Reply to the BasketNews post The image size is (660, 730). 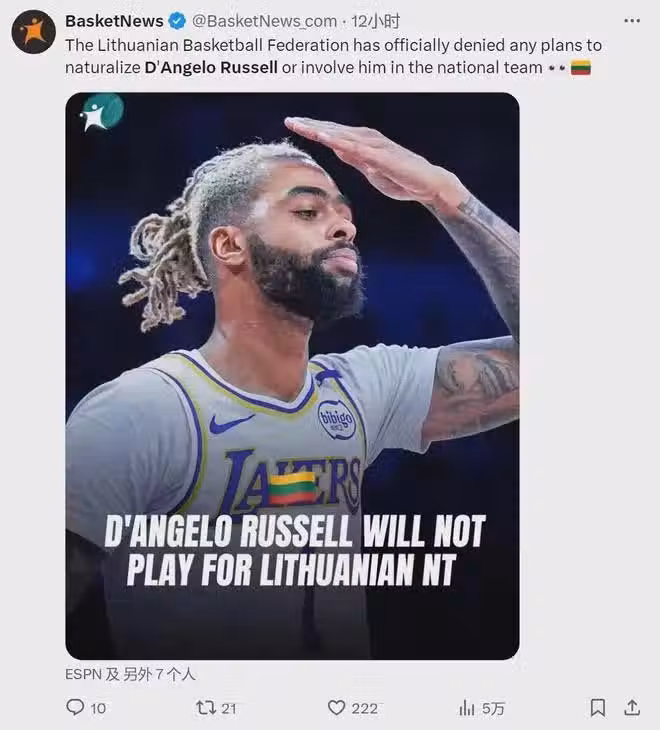click(x=76, y=708)
